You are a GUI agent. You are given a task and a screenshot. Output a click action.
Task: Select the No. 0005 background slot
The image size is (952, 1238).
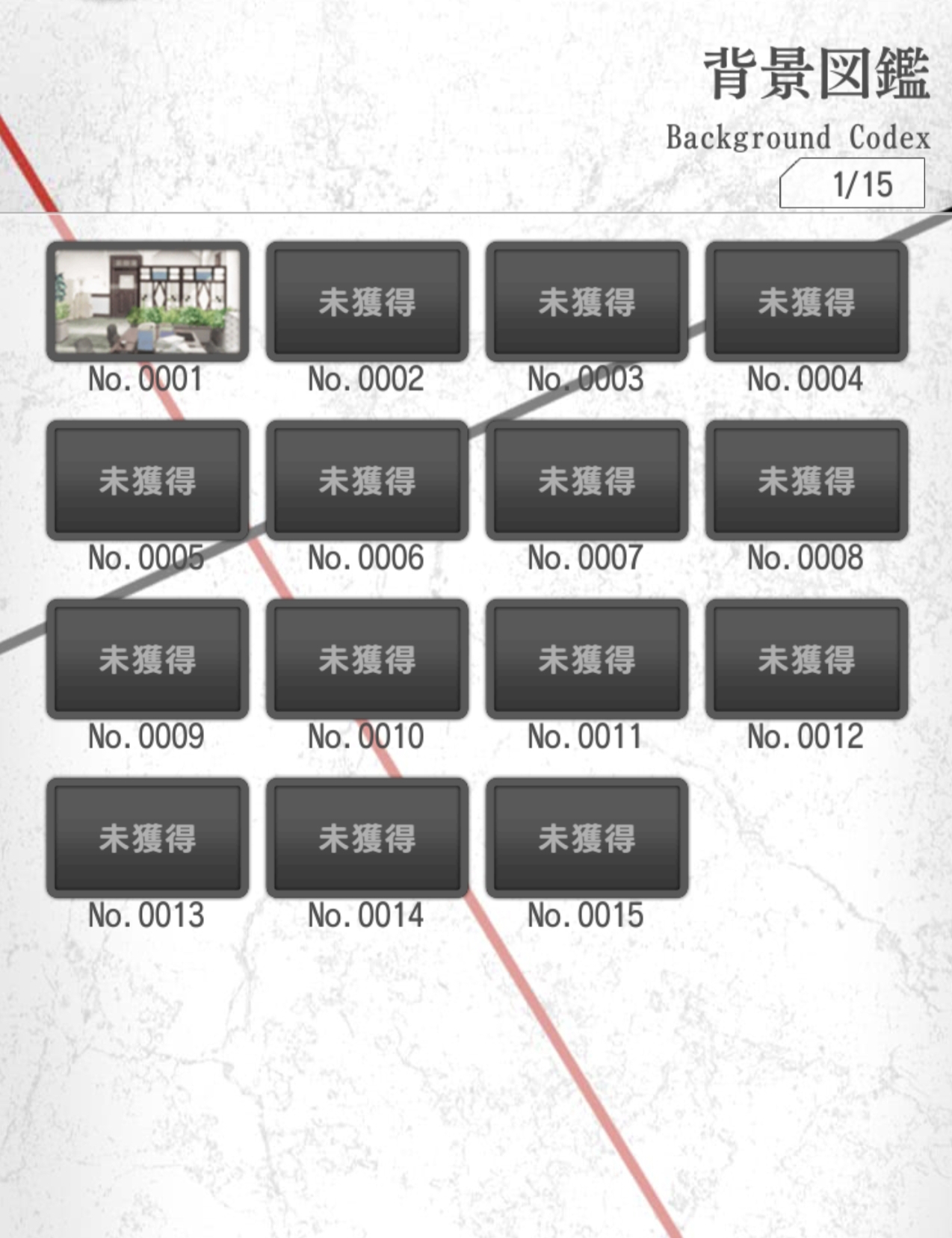point(147,480)
